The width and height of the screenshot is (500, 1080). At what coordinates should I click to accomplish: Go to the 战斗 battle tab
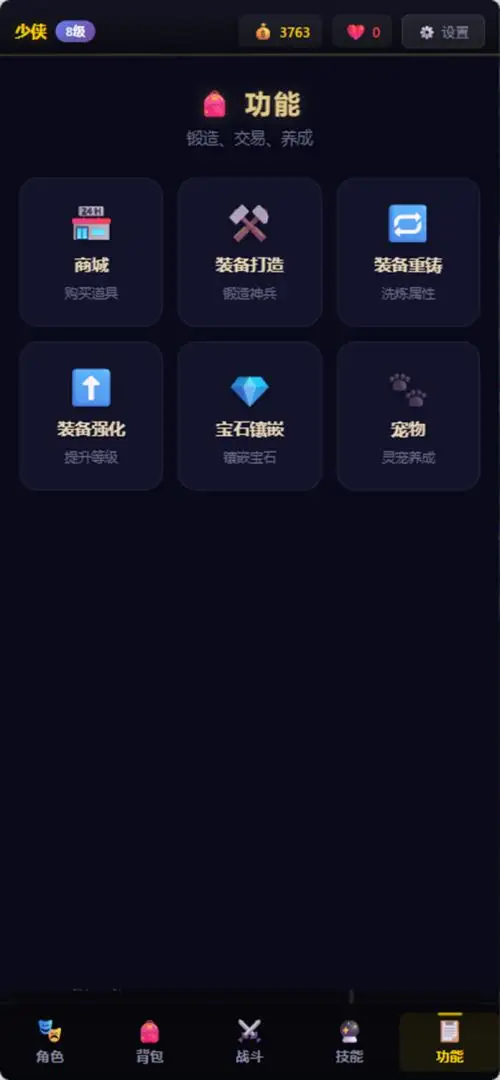coord(249,1041)
